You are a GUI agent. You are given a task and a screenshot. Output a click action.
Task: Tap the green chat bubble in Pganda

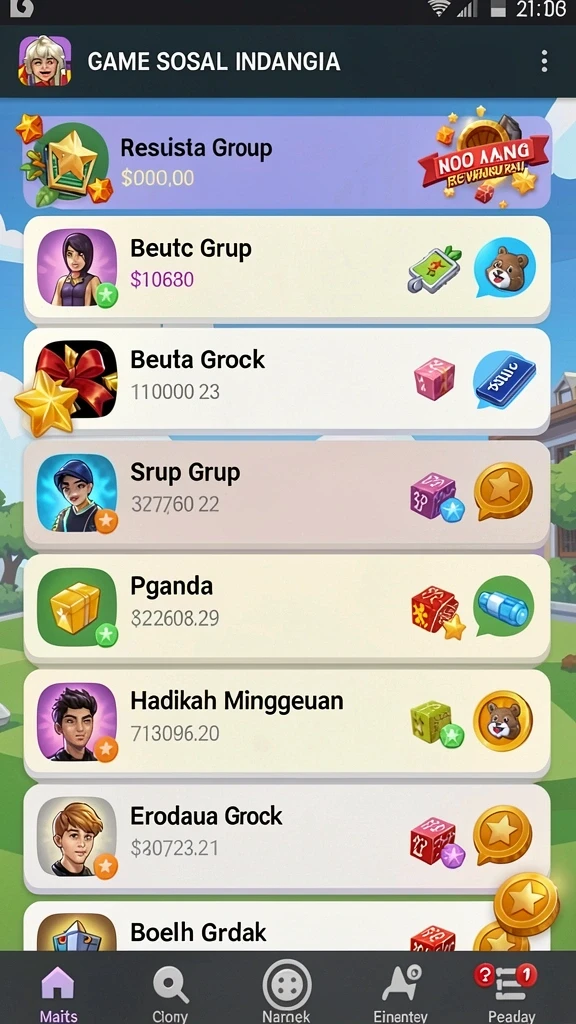pyautogui.click(x=504, y=607)
